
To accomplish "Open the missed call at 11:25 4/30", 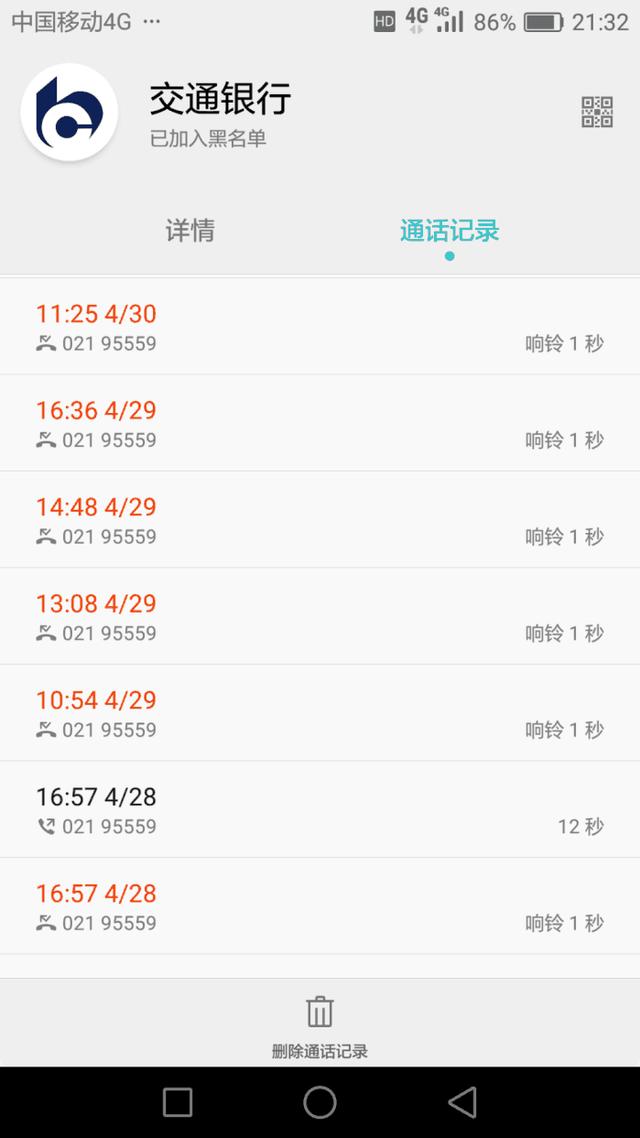I will pyautogui.click(x=320, y=327).
